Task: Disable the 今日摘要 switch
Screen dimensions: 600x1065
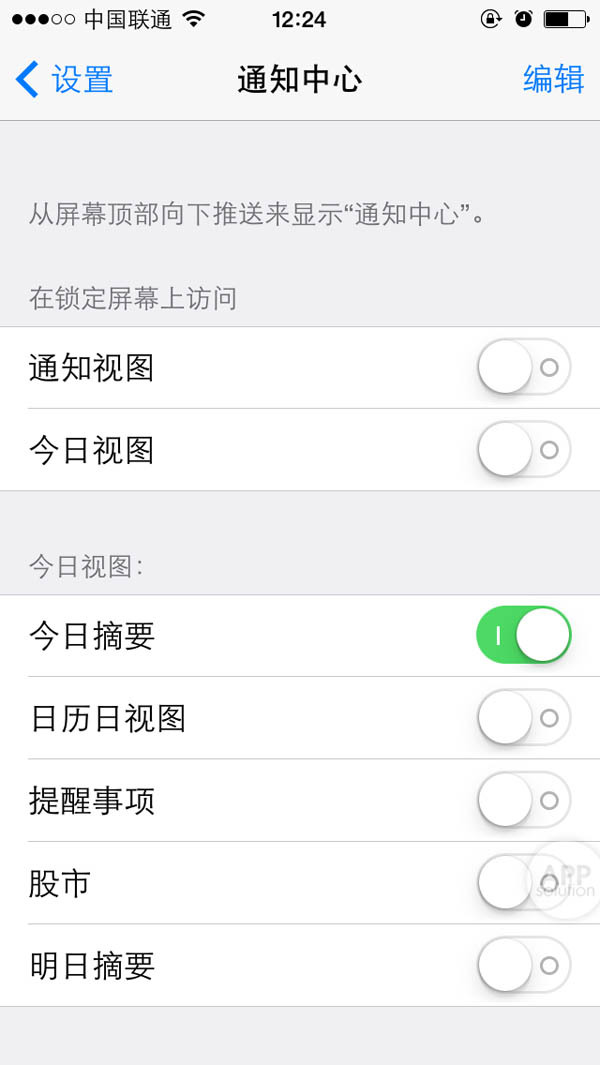Action: 524,636
